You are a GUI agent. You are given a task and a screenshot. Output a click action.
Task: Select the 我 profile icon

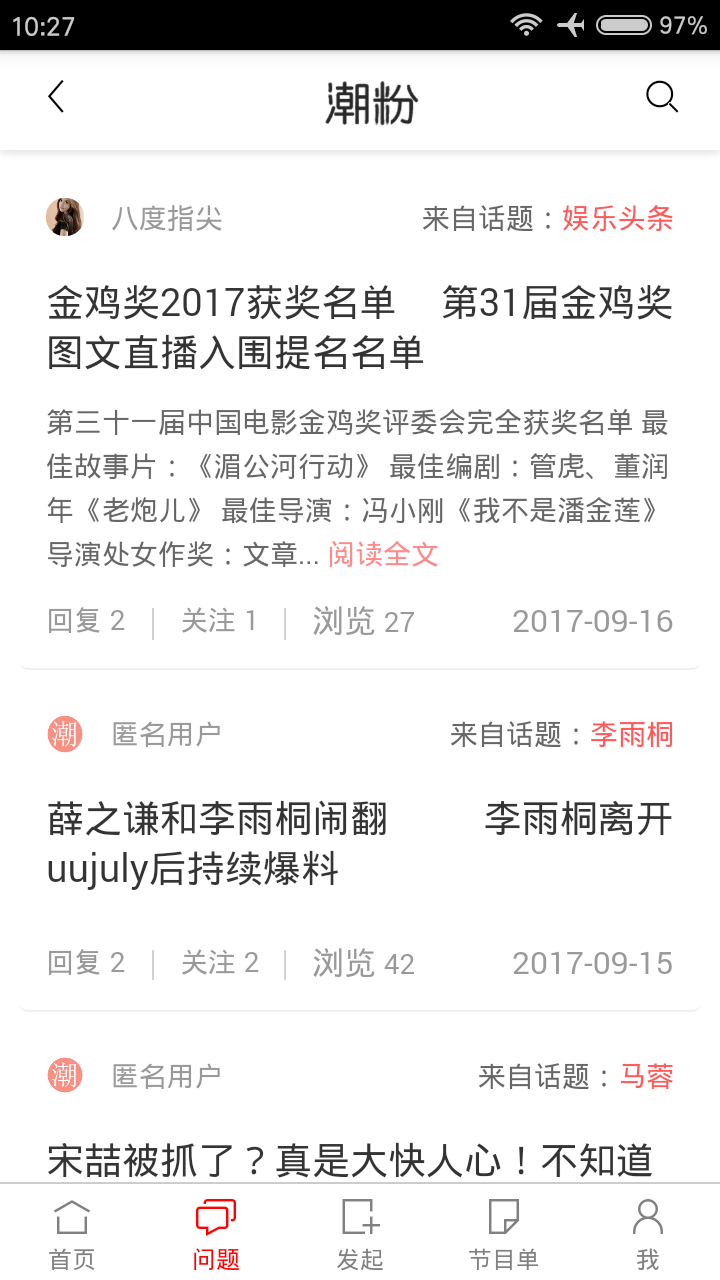pyautogui.click(x=648, y=1219)
